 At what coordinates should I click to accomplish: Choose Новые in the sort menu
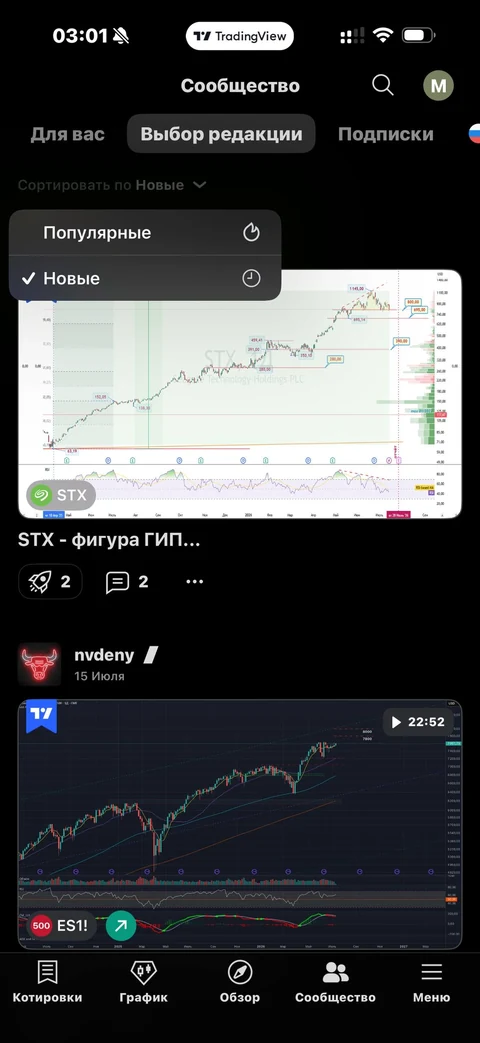pos(145,278)
